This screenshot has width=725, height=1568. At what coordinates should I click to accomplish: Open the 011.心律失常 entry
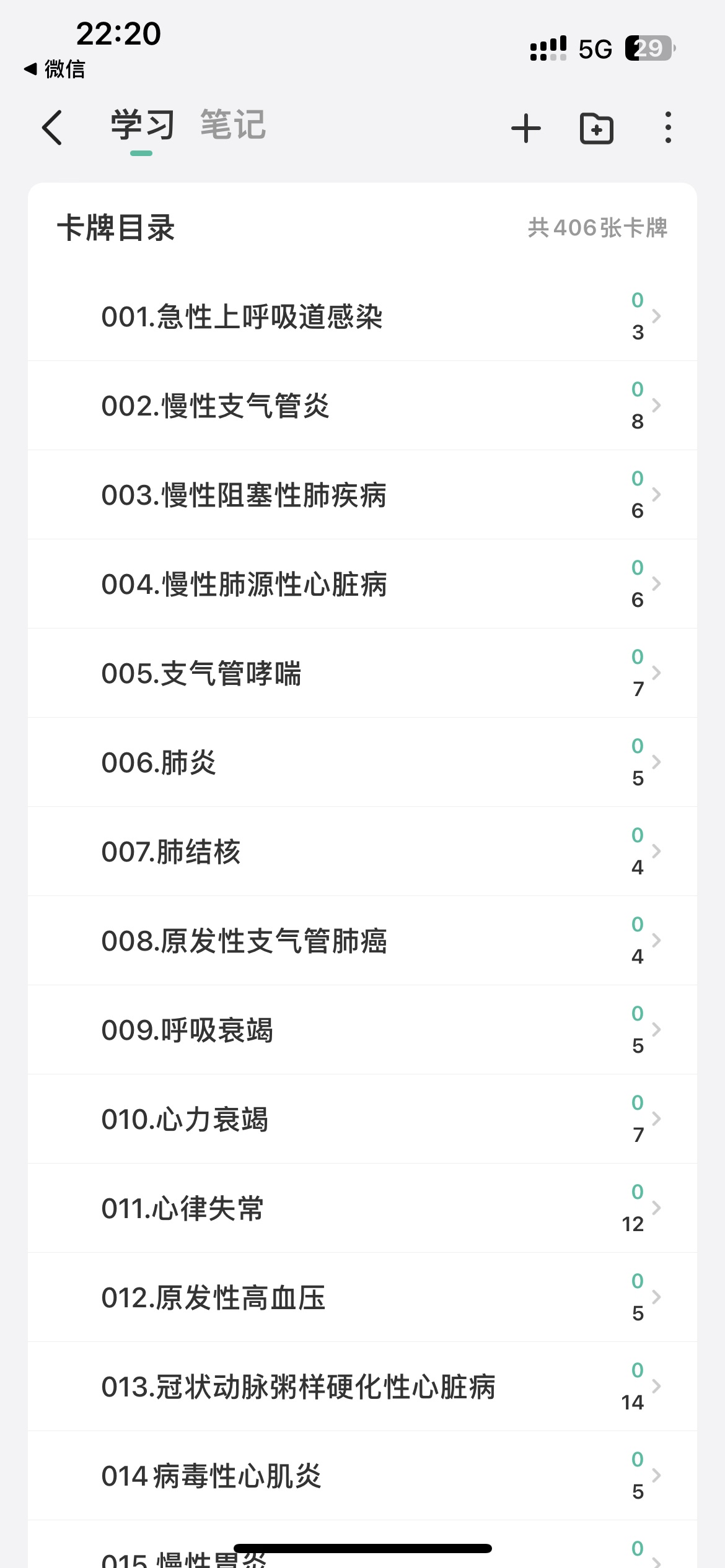362,1208
